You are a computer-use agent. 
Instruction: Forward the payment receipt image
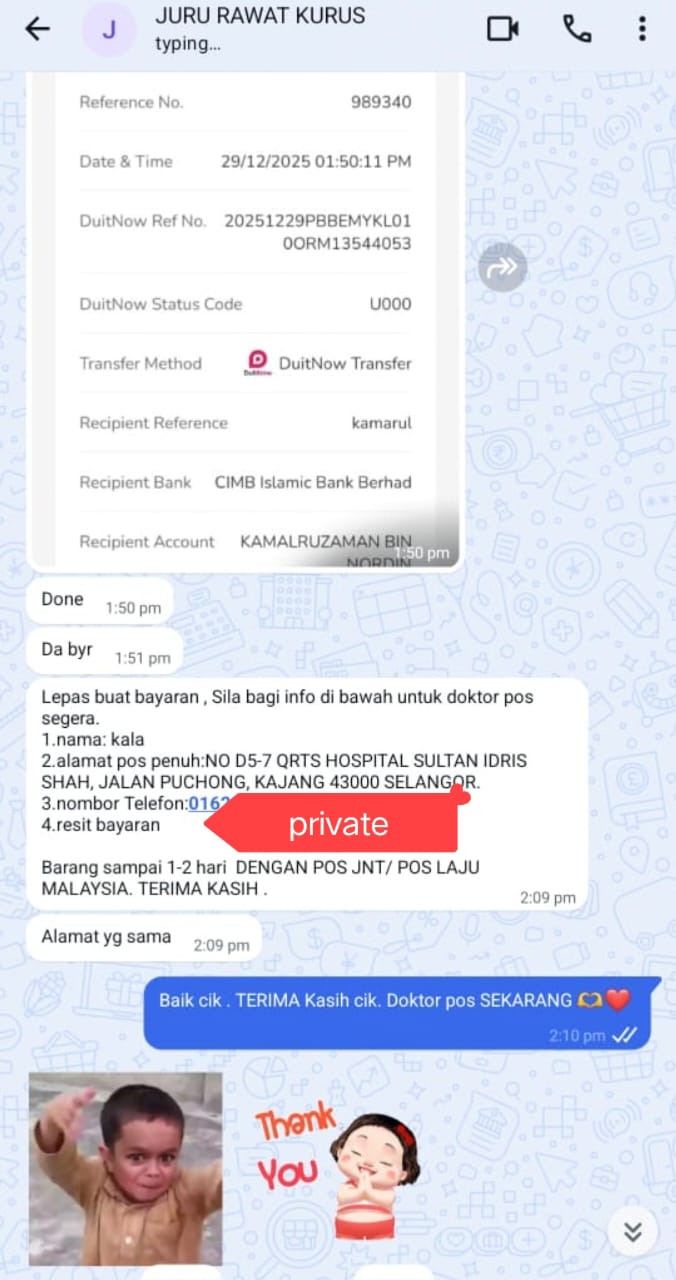pyautogui.click(x=502, y=267)
